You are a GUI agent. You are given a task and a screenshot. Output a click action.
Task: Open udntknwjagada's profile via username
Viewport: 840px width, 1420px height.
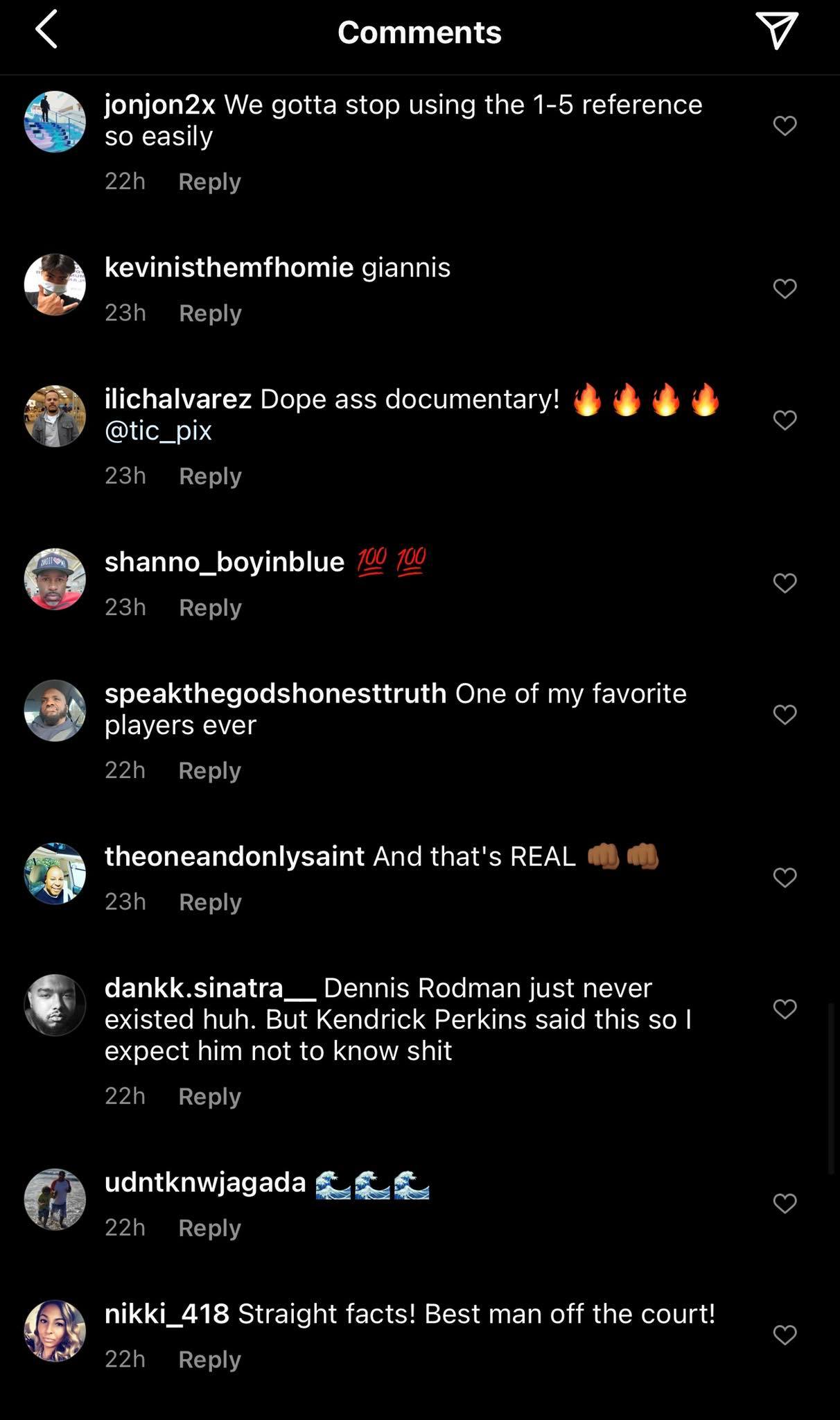click(x=205, y=1182)
